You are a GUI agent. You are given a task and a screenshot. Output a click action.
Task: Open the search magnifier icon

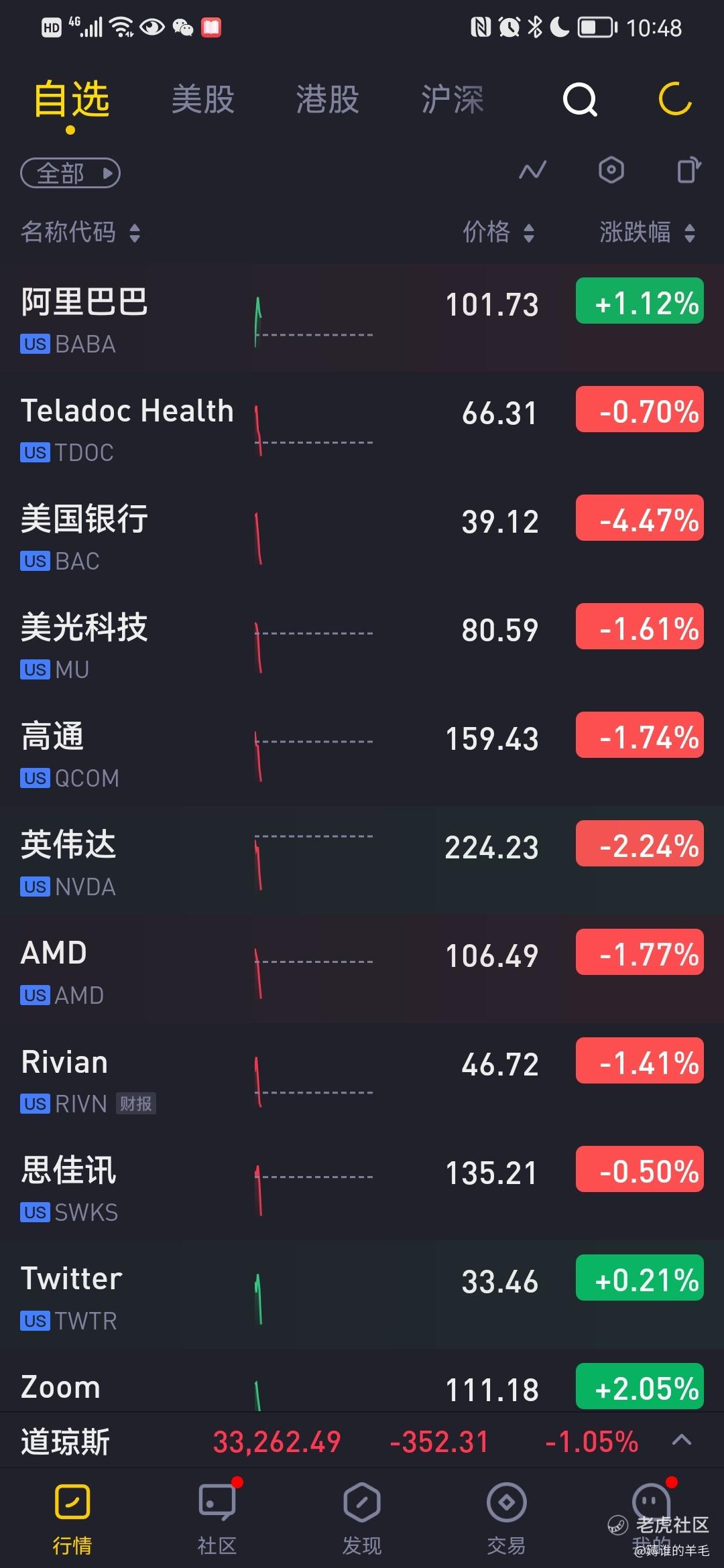click(x=580, y=100)
